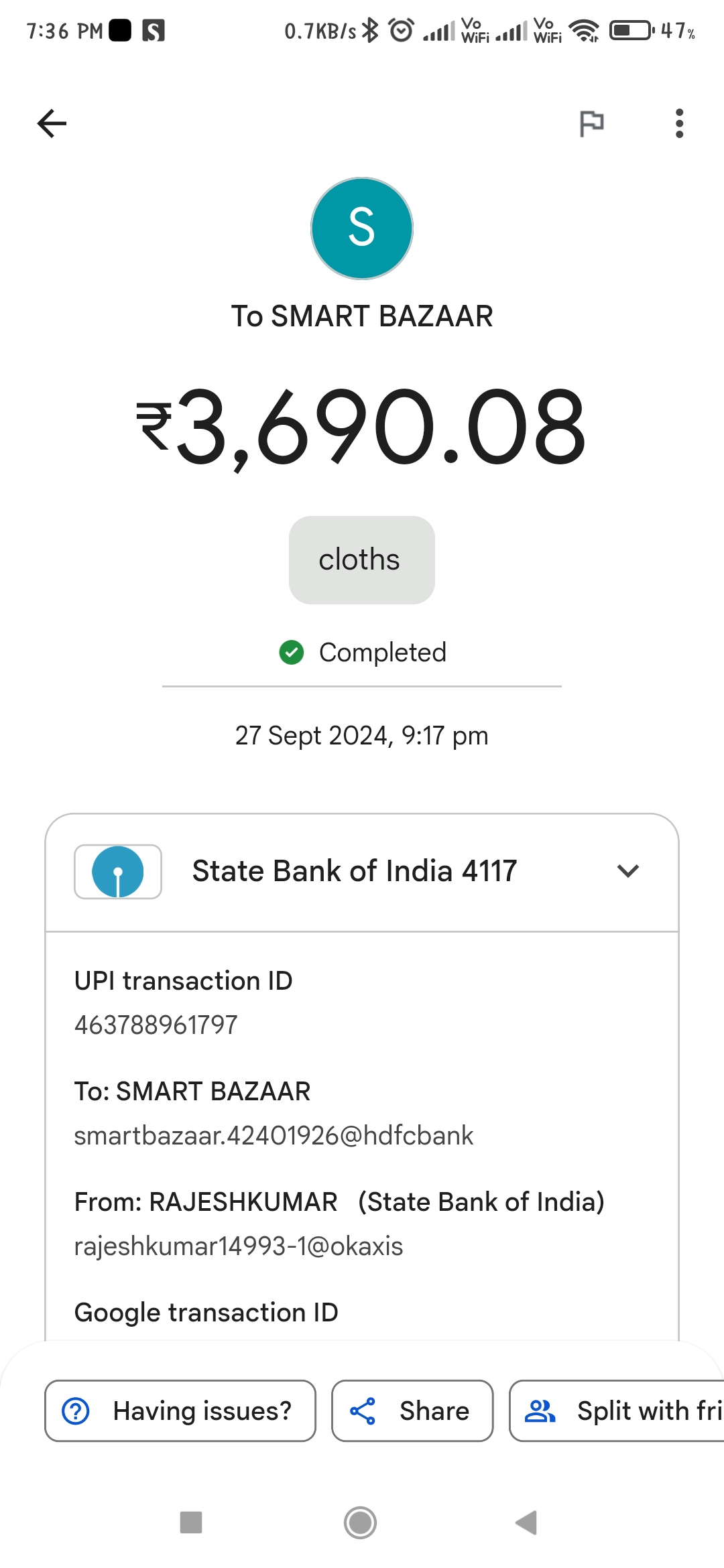
Task: Go to the system home screen
Action: [x=361, y=1522]
